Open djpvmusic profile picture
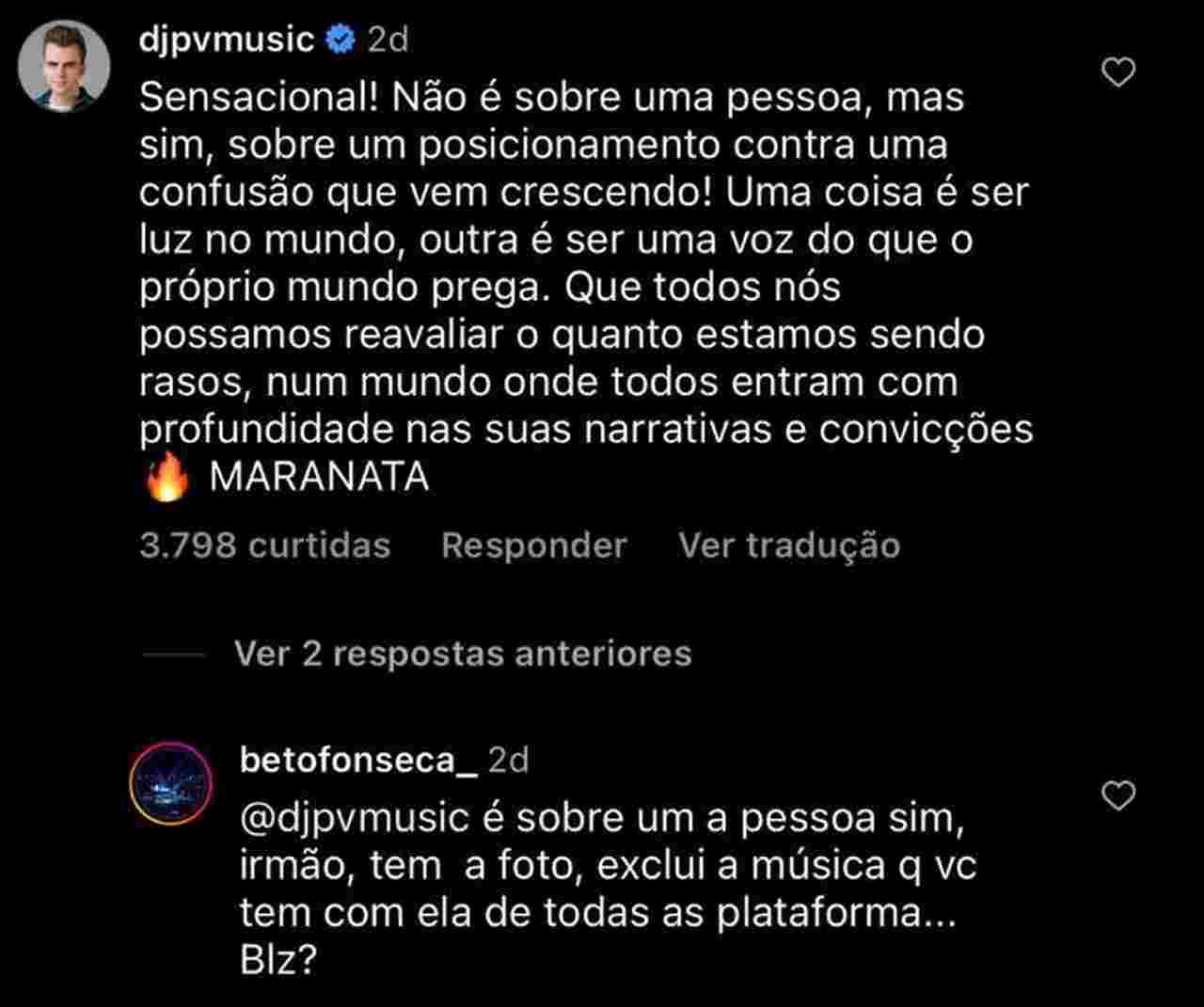 point(64,66)
